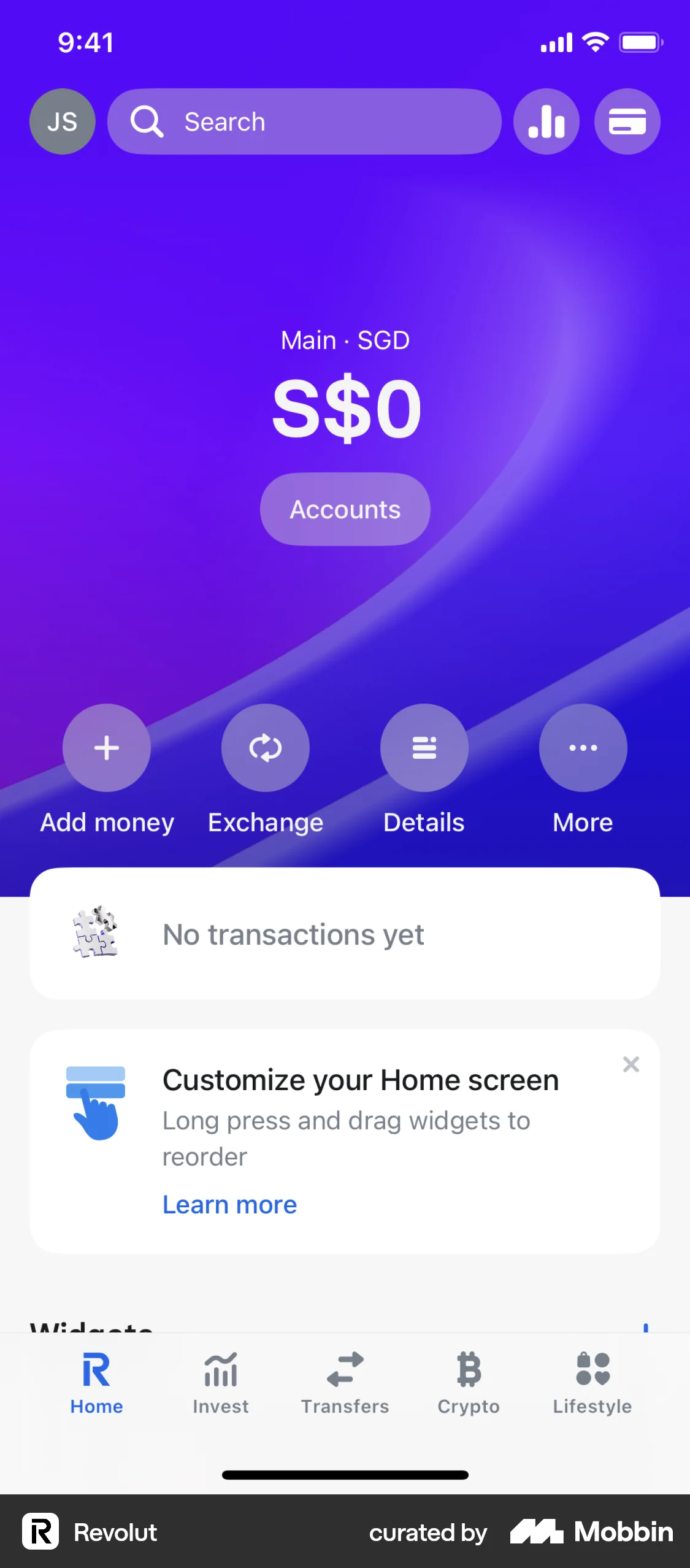The width and height of the screenshot is (690, 1568).
Task: Open your JS profile avatar
Action: (x=62, y=121)
